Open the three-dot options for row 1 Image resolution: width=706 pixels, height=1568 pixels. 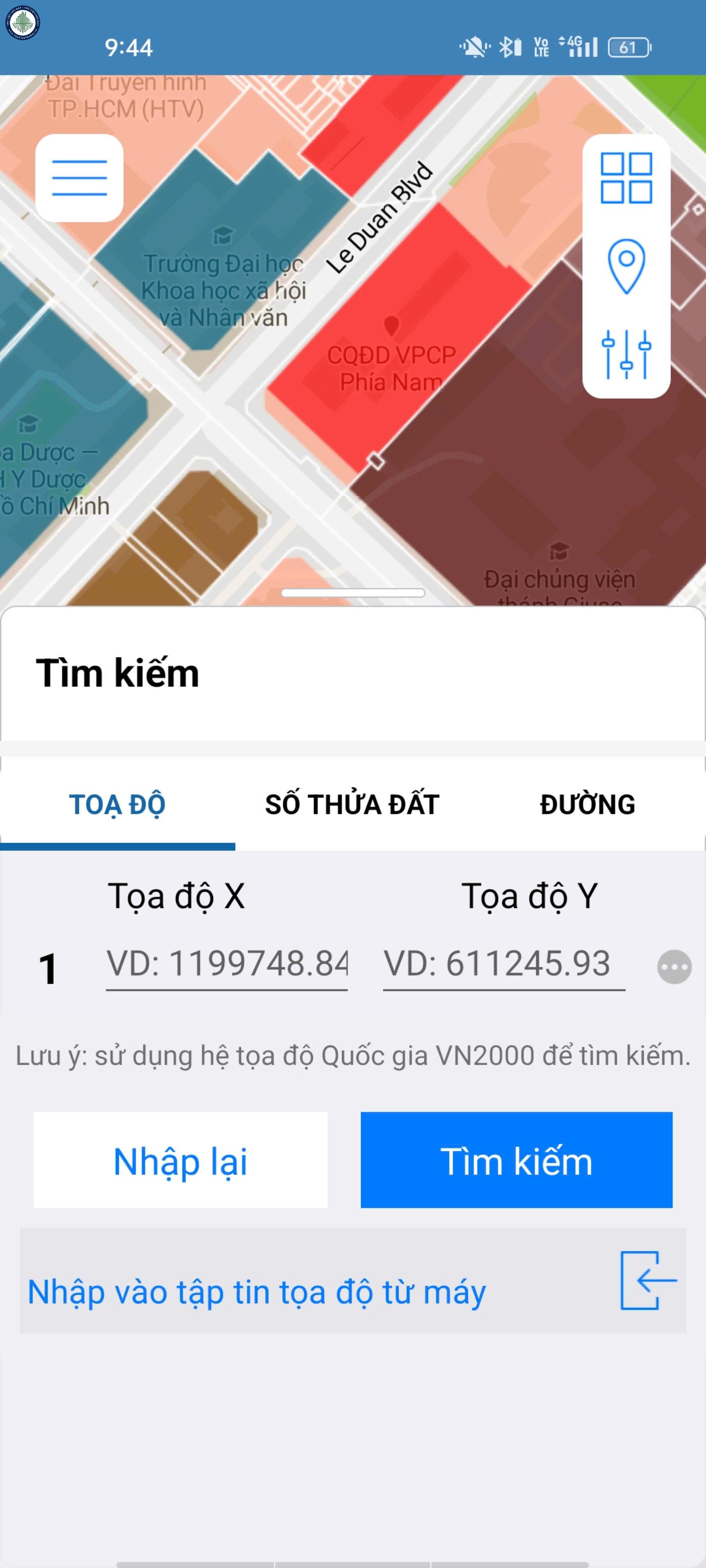(674, 966)
